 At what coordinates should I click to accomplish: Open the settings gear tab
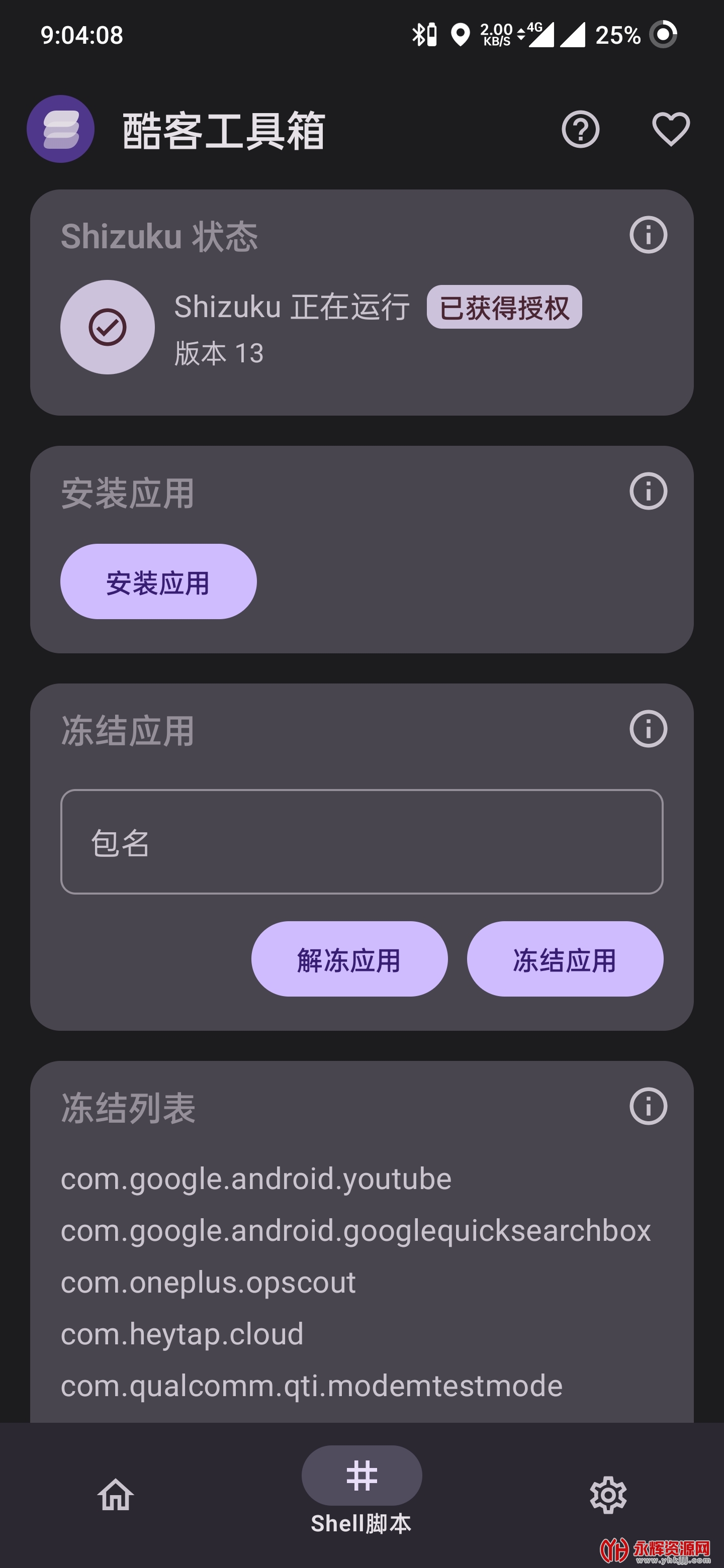608,1494
